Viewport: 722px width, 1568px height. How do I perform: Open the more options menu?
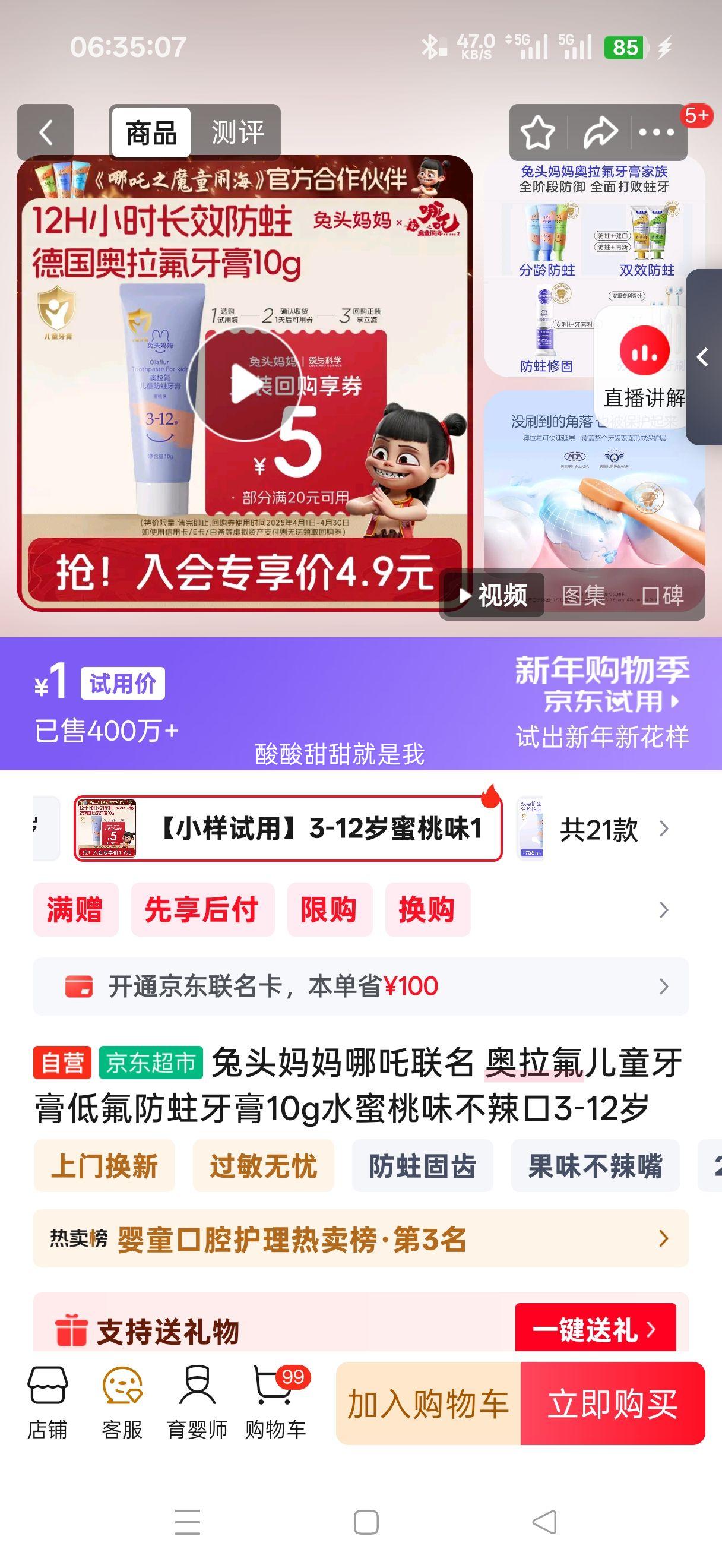(x=658, y=130)
